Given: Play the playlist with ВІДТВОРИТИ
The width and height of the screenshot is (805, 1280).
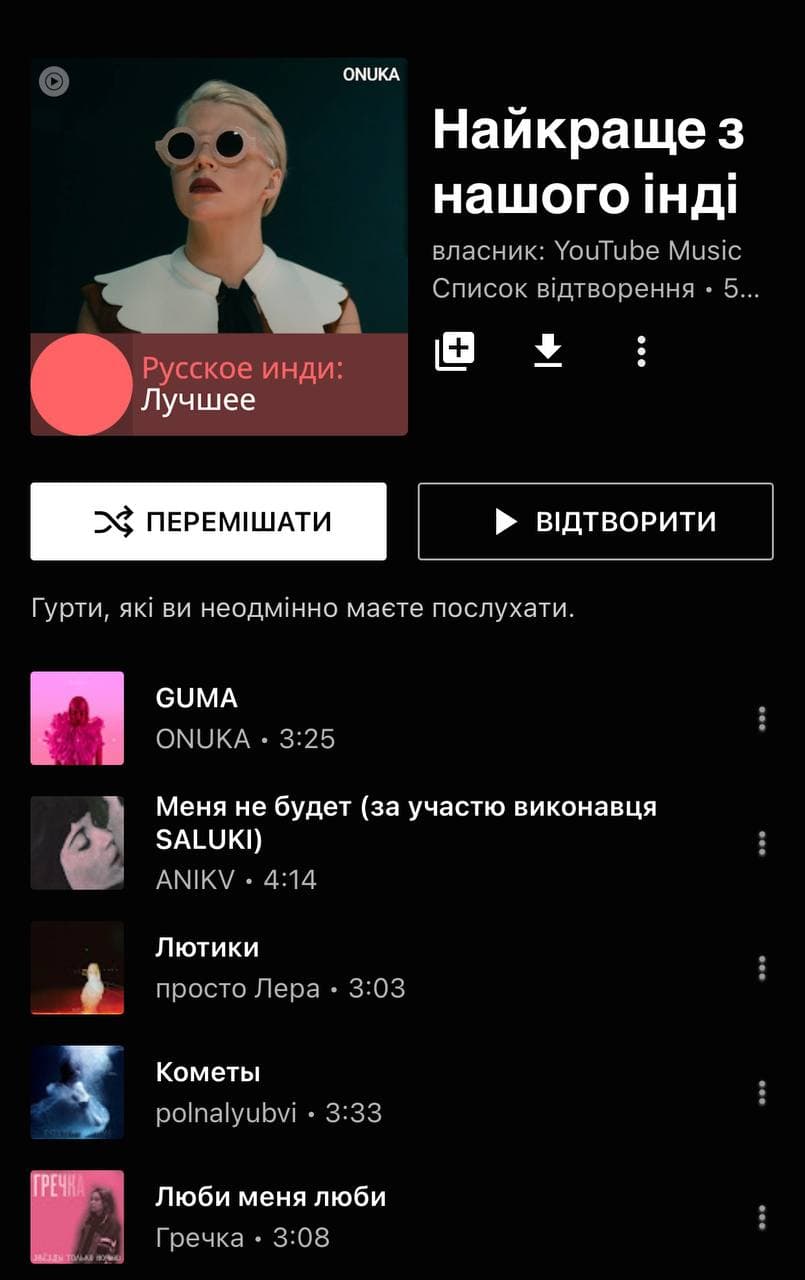Looking at the screenshot, I should click(595, 520).
